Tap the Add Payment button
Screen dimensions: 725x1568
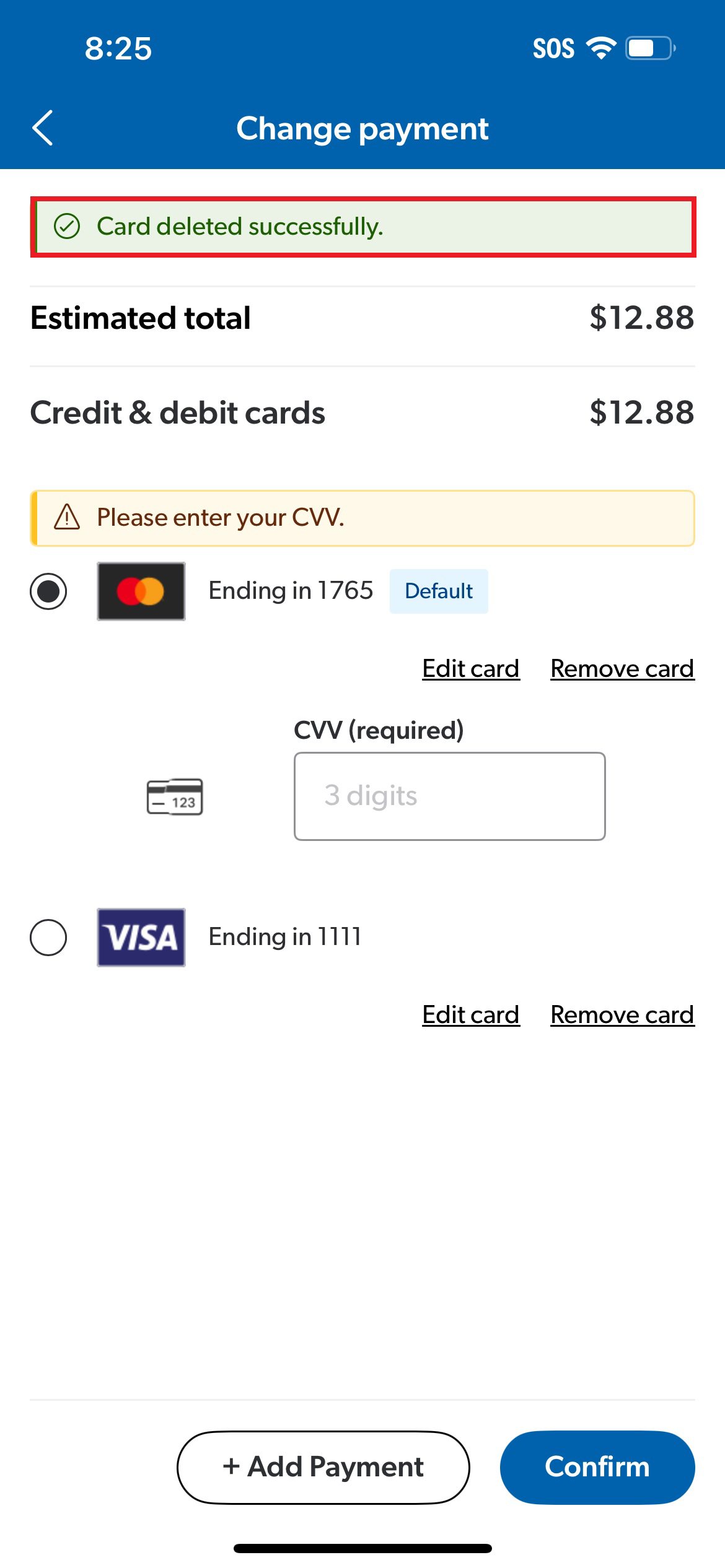click(x=323, y=1467)
